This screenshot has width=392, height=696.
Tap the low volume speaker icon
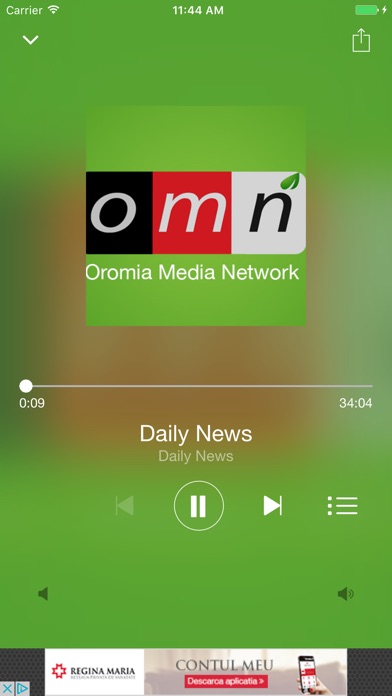[43, 593]
